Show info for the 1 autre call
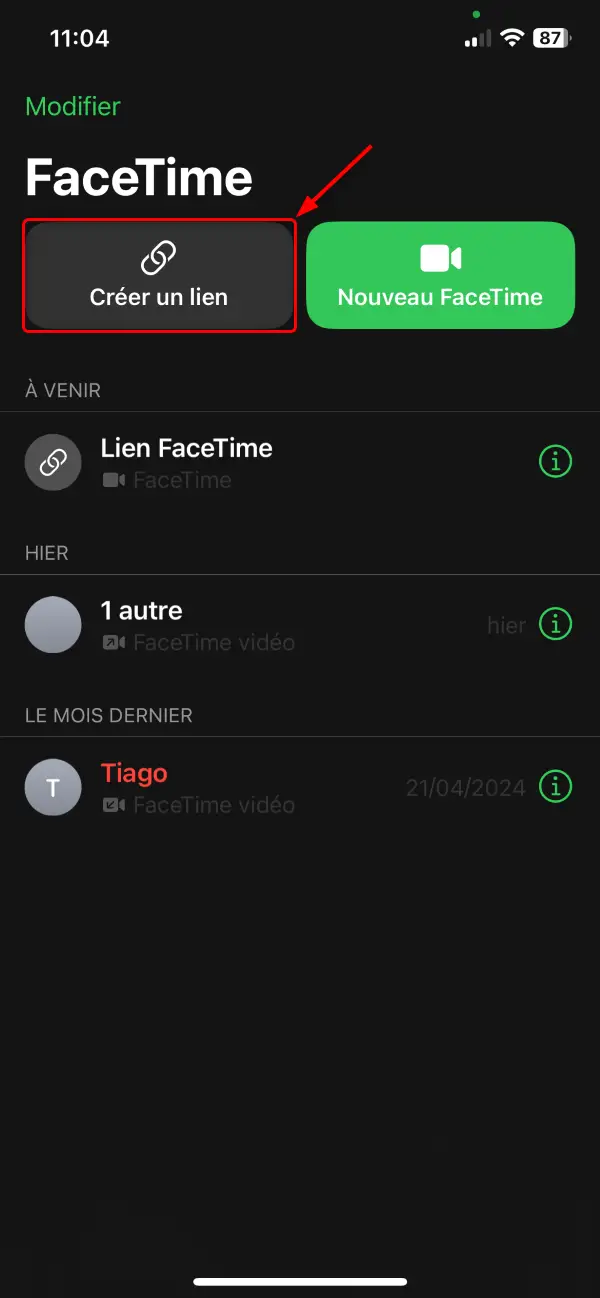The height and width of the screenshot is (1298, 600). pos(556,624)
